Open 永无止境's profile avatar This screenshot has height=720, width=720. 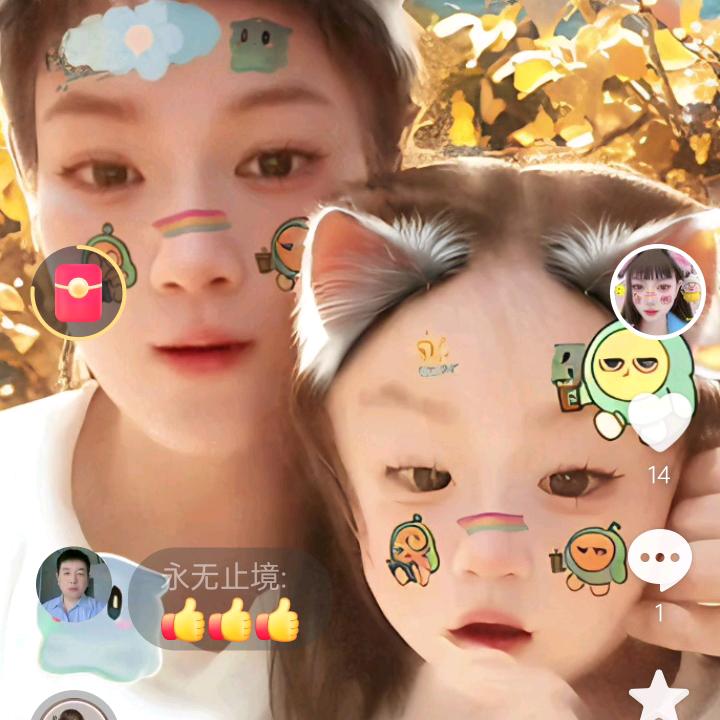click(x=73, y=584)
